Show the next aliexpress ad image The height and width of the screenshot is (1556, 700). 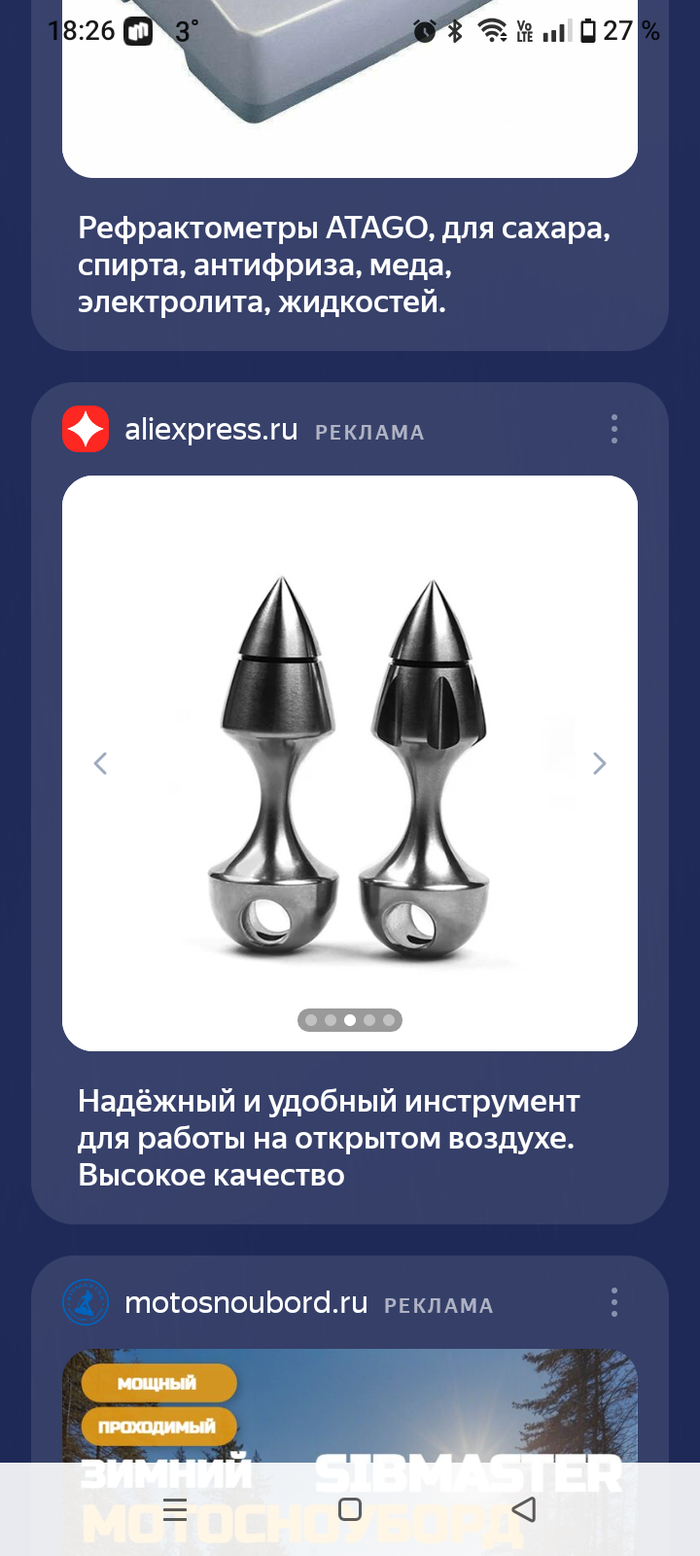tap(599, 764)
